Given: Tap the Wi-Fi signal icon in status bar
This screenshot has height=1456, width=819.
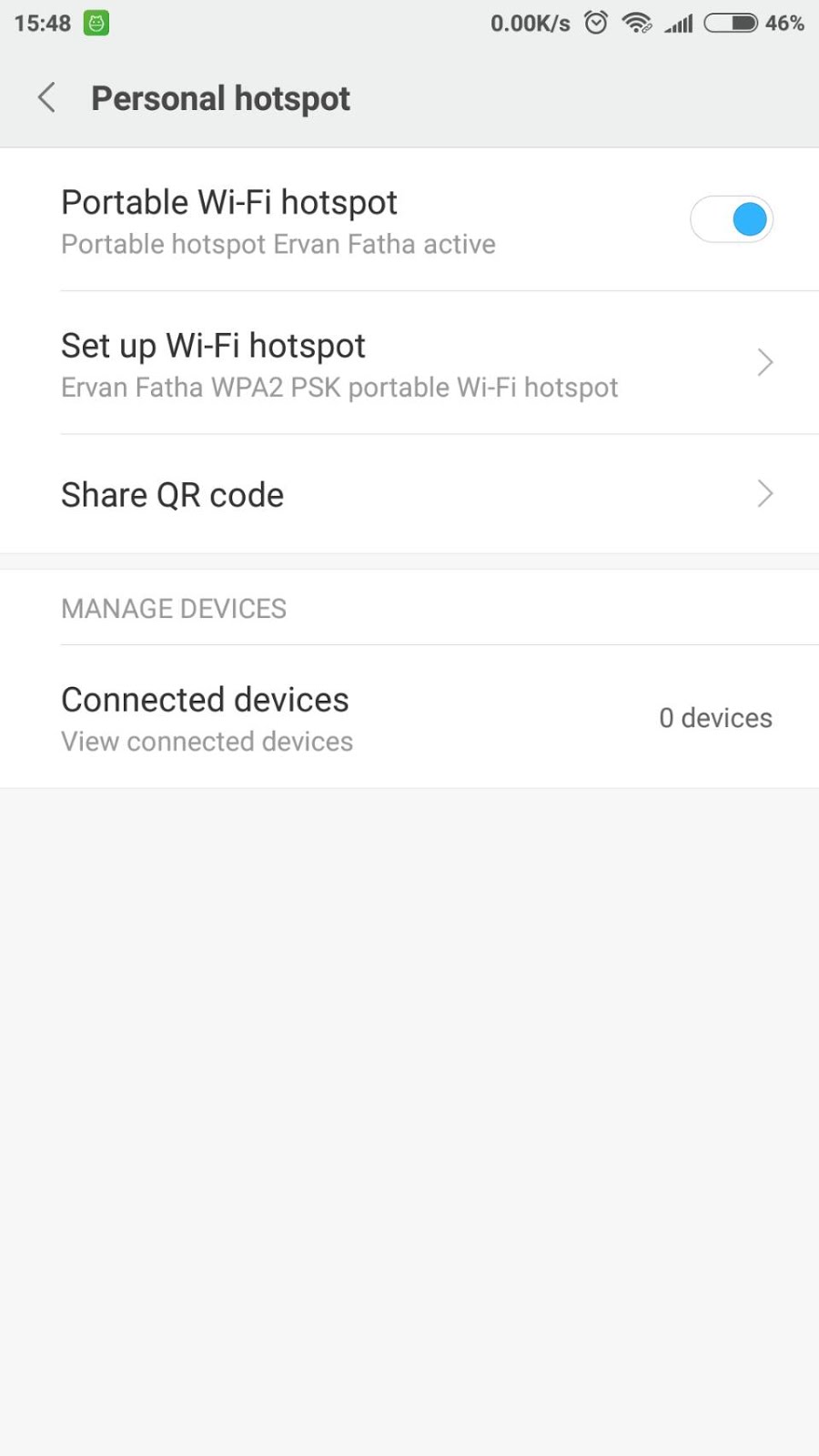Looking at the screenshot, I should pyautogui.click(x=637, y=23).
